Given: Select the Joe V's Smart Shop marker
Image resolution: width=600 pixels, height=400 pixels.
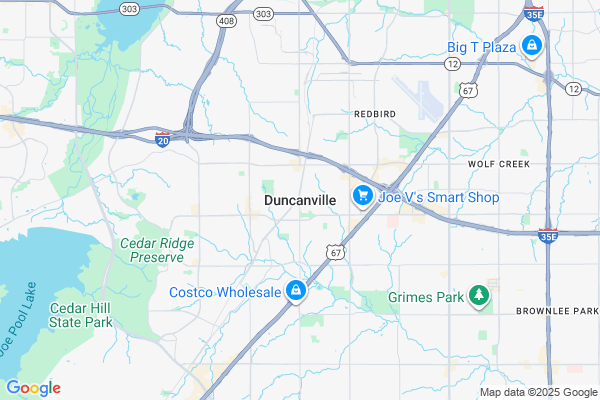Looking at the screenshot, I should [x=362, y=197].
